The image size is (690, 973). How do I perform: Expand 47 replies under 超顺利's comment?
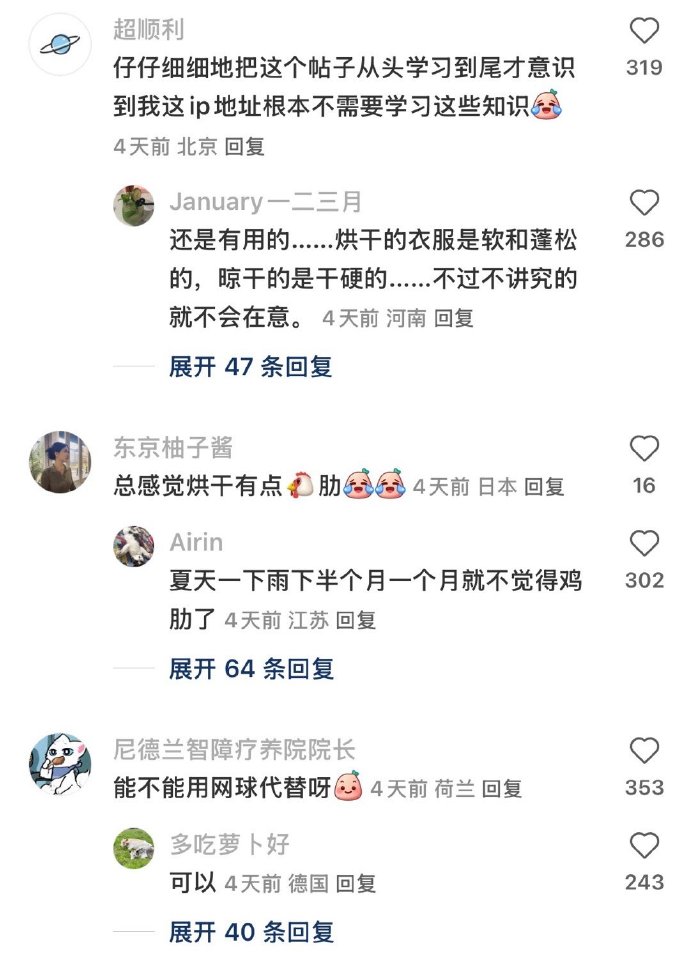(250, 367)
